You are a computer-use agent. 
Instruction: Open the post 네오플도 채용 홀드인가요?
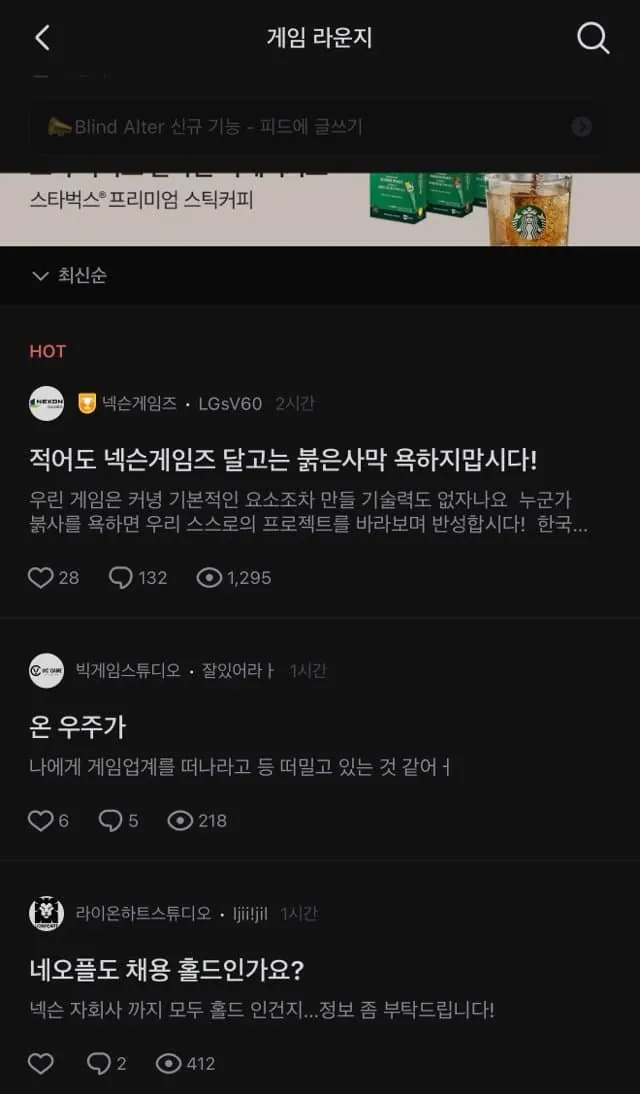pos(167,970)
